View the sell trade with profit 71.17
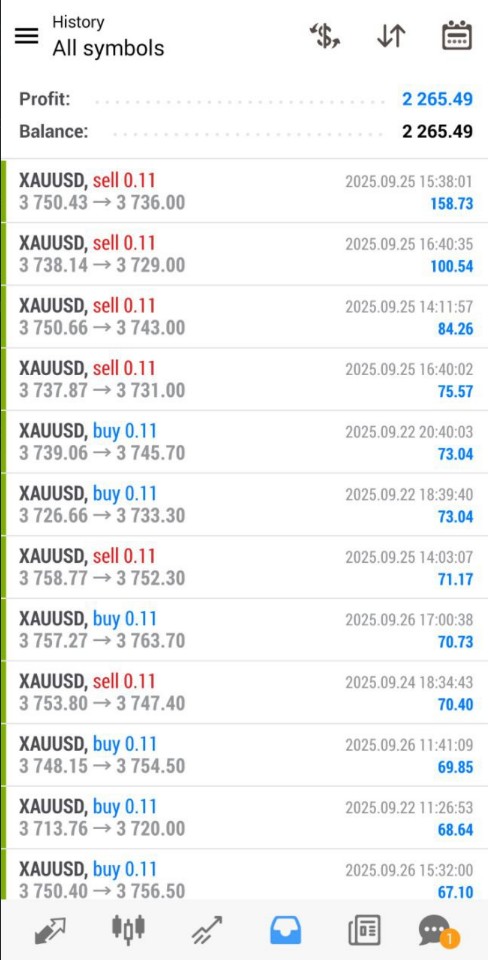This screenshot has height=960, width=488. (244, 567)
